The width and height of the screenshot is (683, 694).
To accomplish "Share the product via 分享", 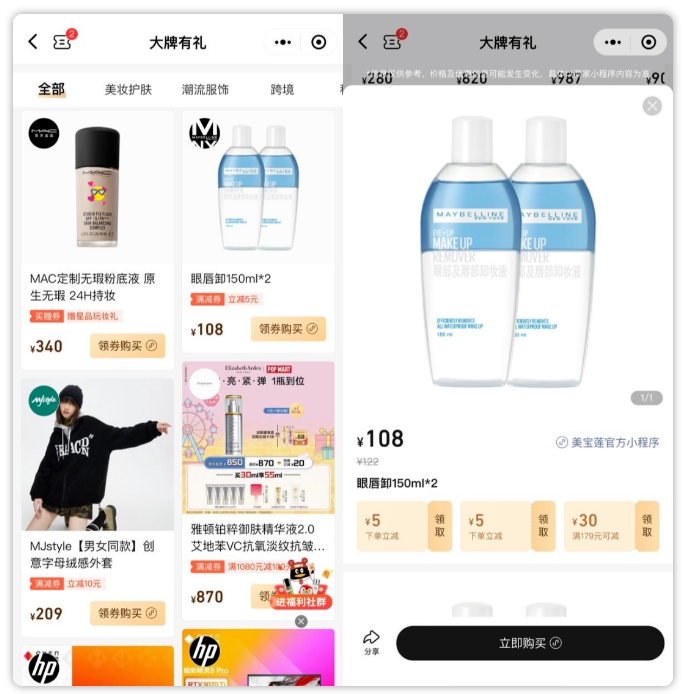I will pyautogui.click(x=371, y=642).
